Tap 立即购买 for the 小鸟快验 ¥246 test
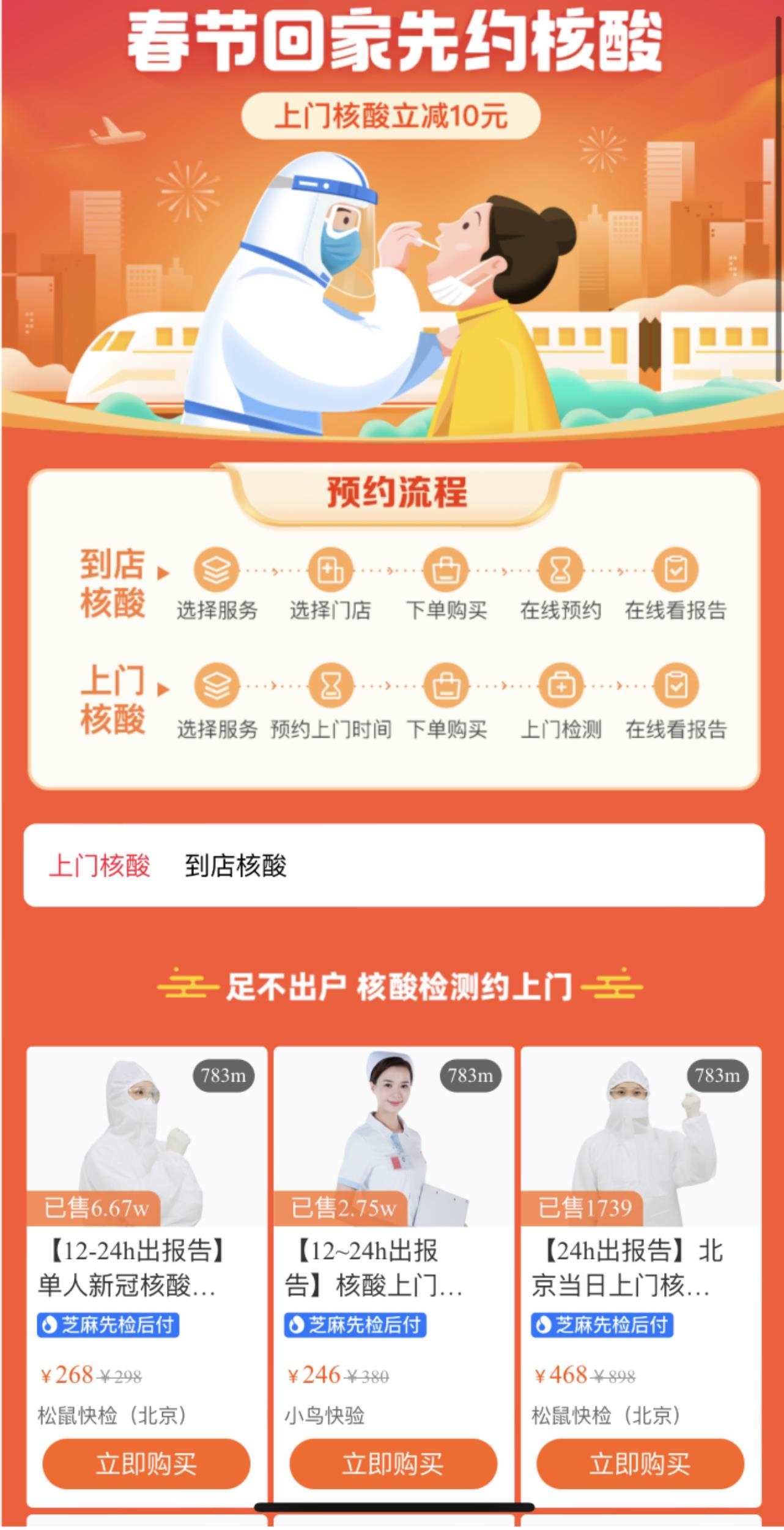 [393, 1463]
